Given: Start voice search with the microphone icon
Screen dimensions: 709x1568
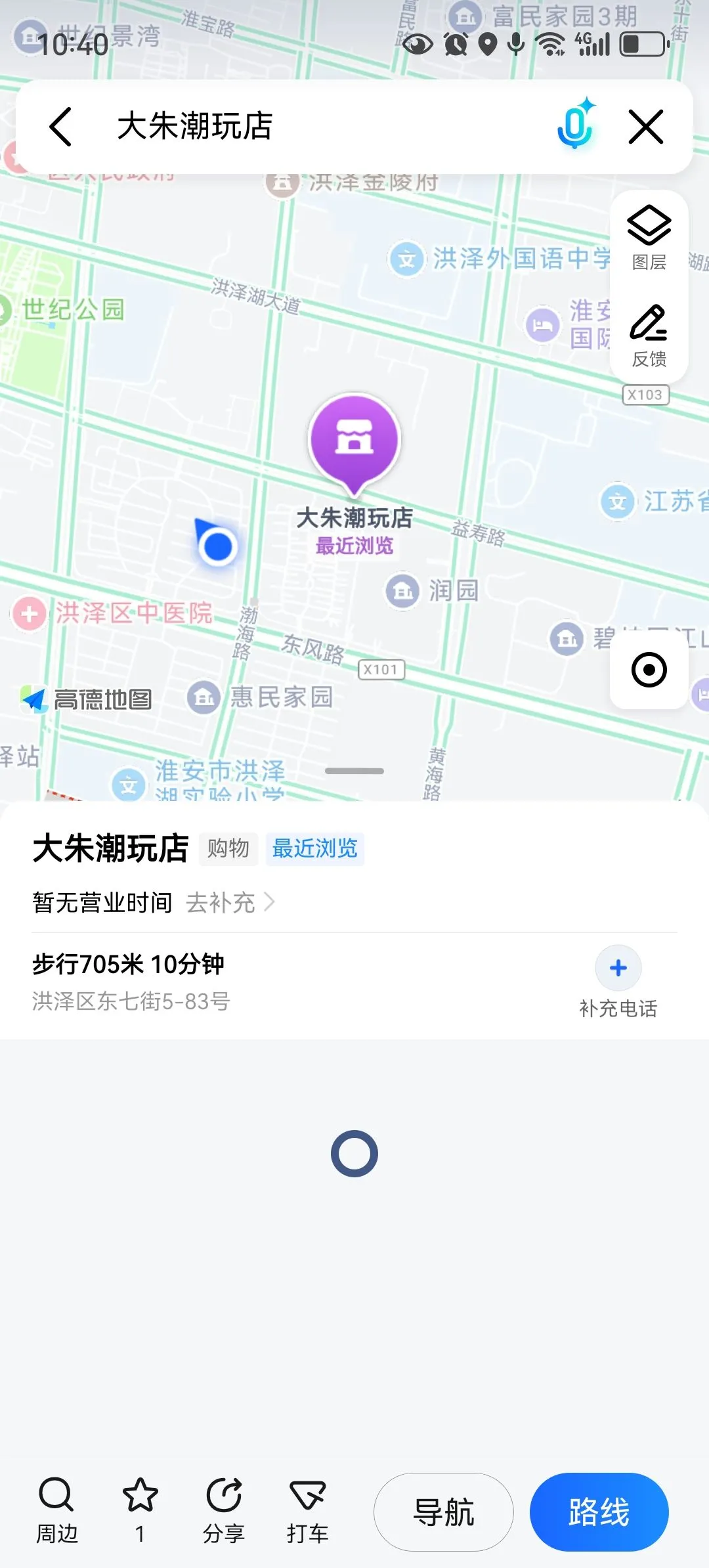Looking at the screenshot, I should [x=576, y=123].
